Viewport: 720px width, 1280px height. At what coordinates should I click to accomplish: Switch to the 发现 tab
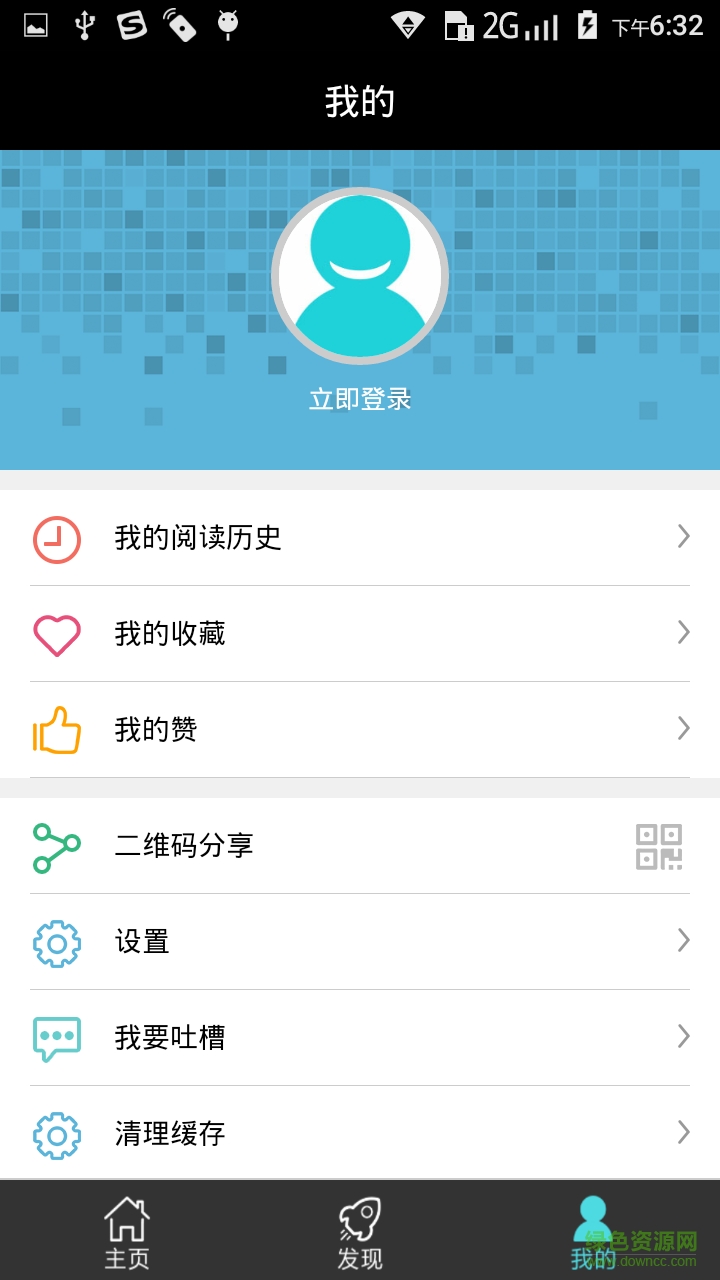(x=362, y=1230)
